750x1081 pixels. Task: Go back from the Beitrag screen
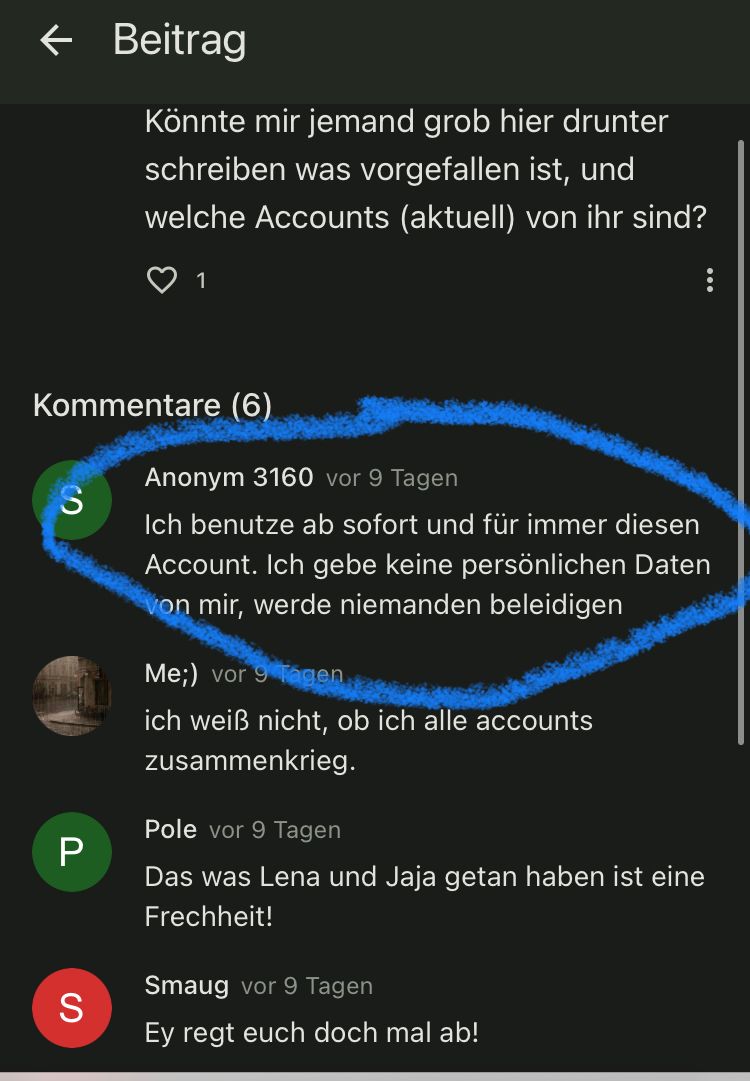click(56, 41)
